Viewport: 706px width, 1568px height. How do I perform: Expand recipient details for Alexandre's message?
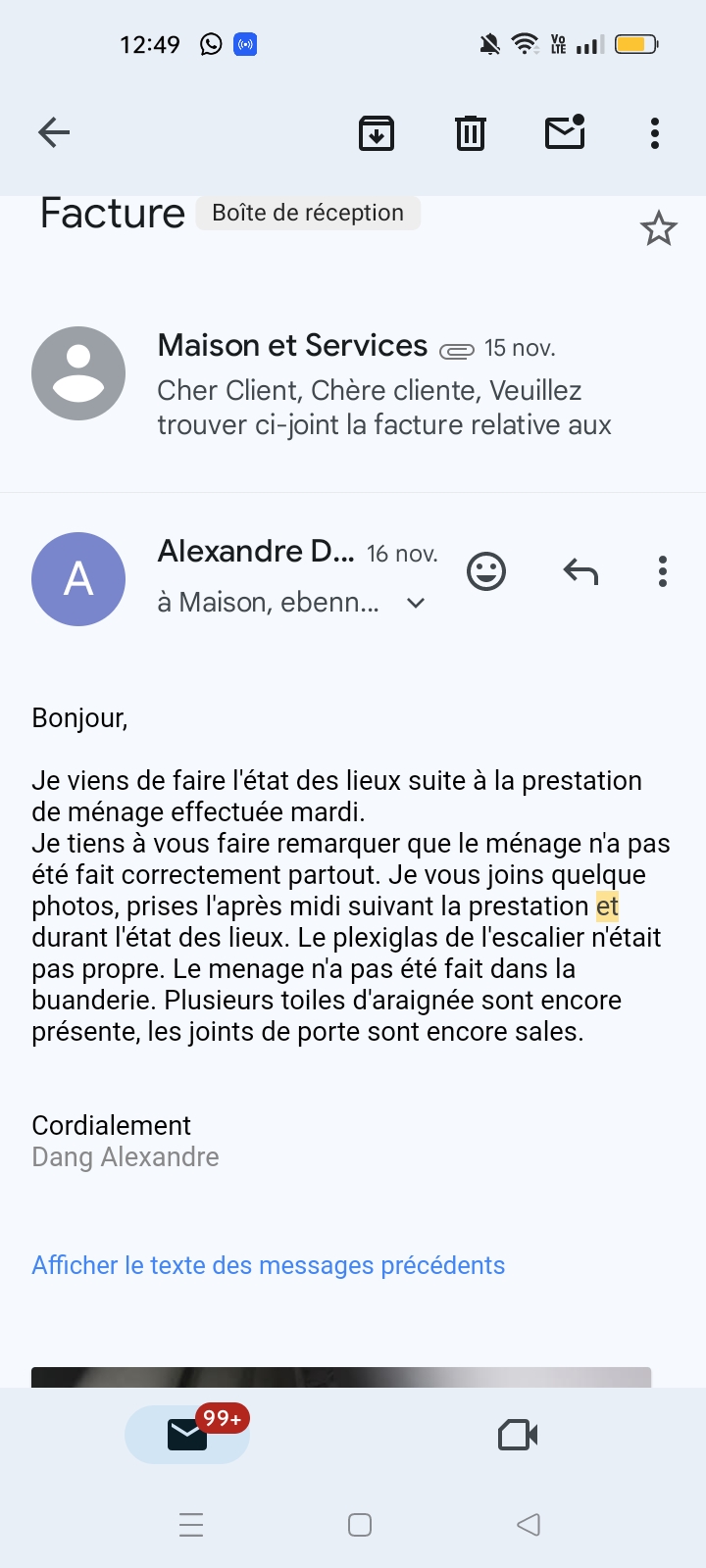click(415, 604)
